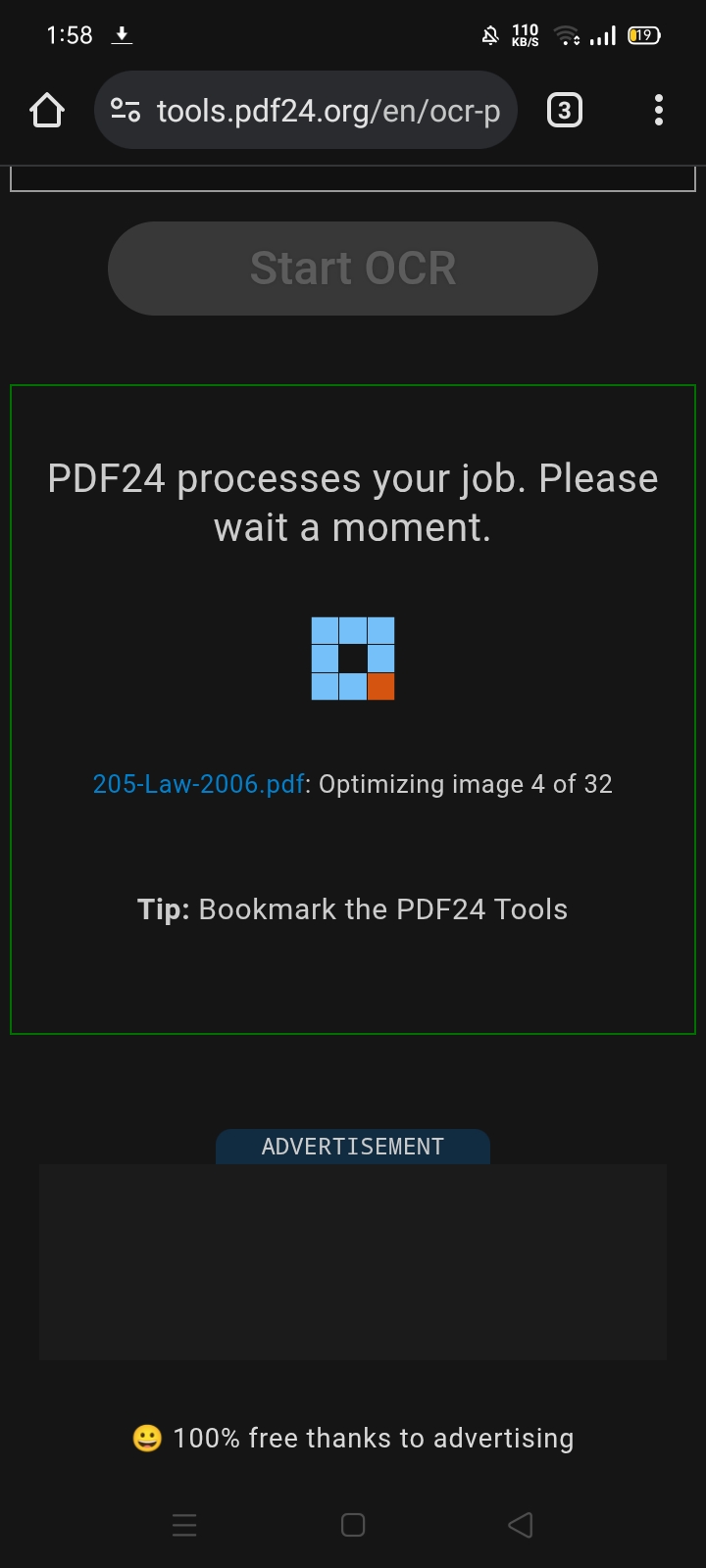The height and width of the screenshot is (1568, 706).
Task: Open recent apps from the navigation bar
Action: point(184,1525)
